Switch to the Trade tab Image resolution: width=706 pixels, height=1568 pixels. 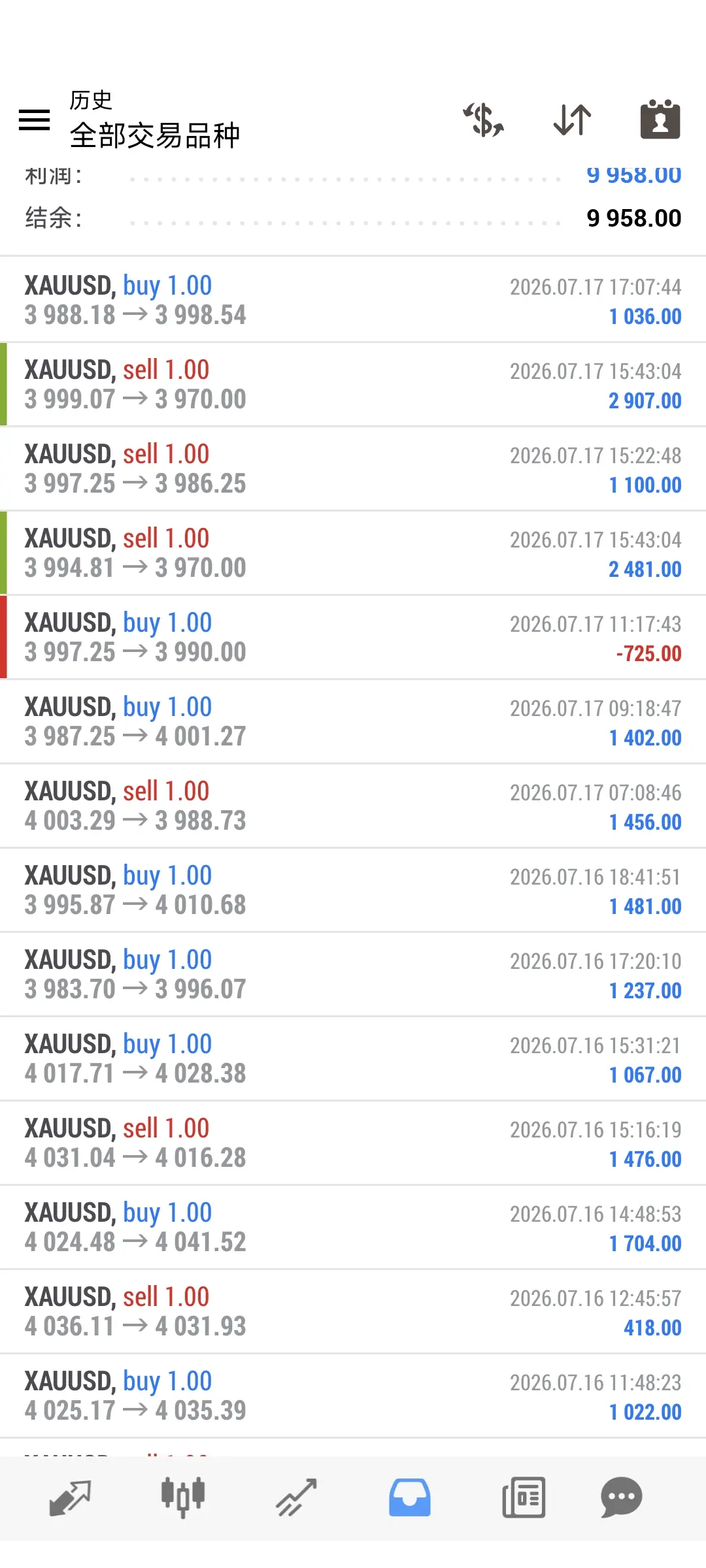click(296, 1497)
